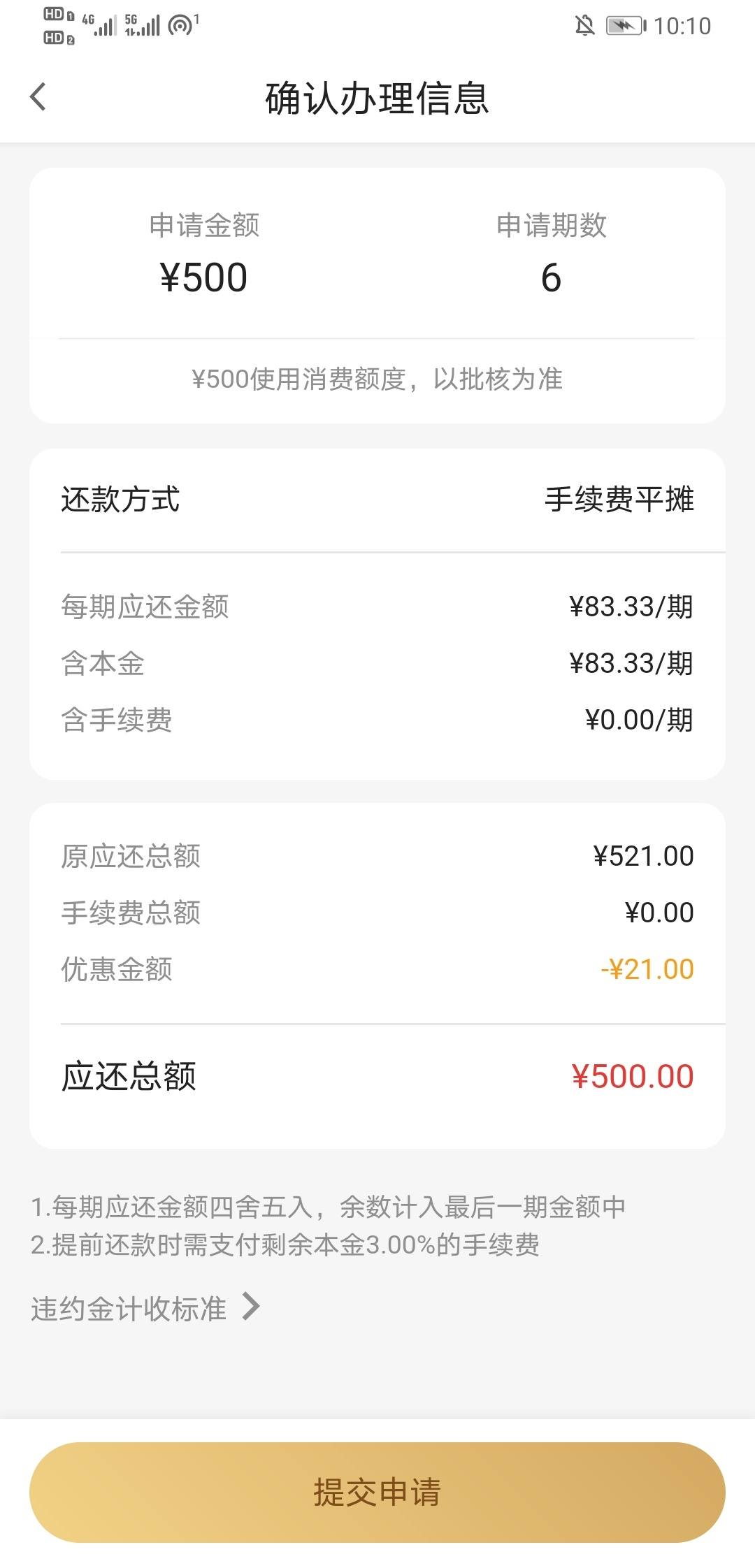This screenshot has width=755, height=1568.
Task: Go back using the top-left arrow
Action: click(x=38, y=96)
